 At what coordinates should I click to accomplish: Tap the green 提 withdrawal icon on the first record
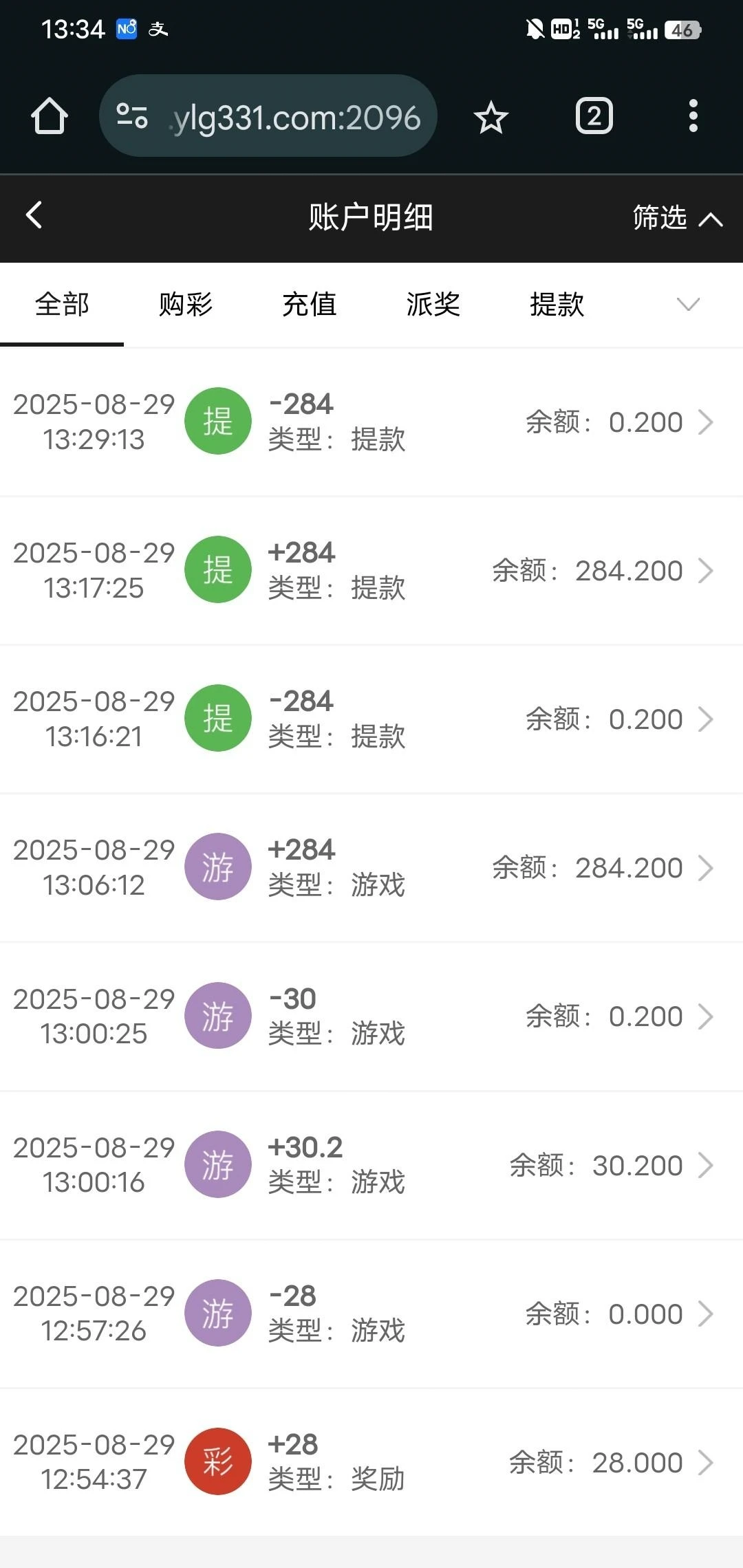(218, 420)
